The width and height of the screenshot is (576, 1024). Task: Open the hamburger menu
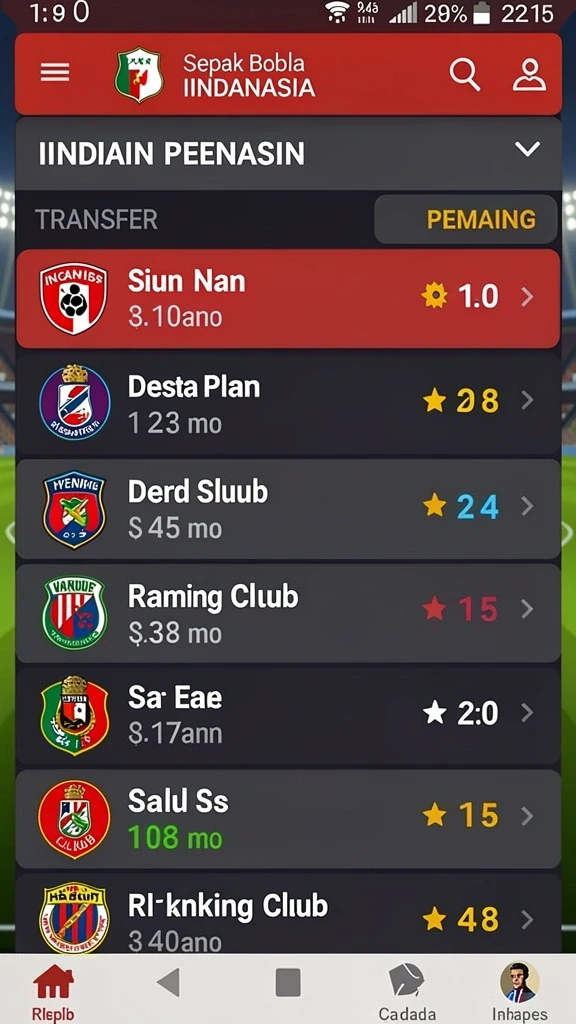click(55, 73)
